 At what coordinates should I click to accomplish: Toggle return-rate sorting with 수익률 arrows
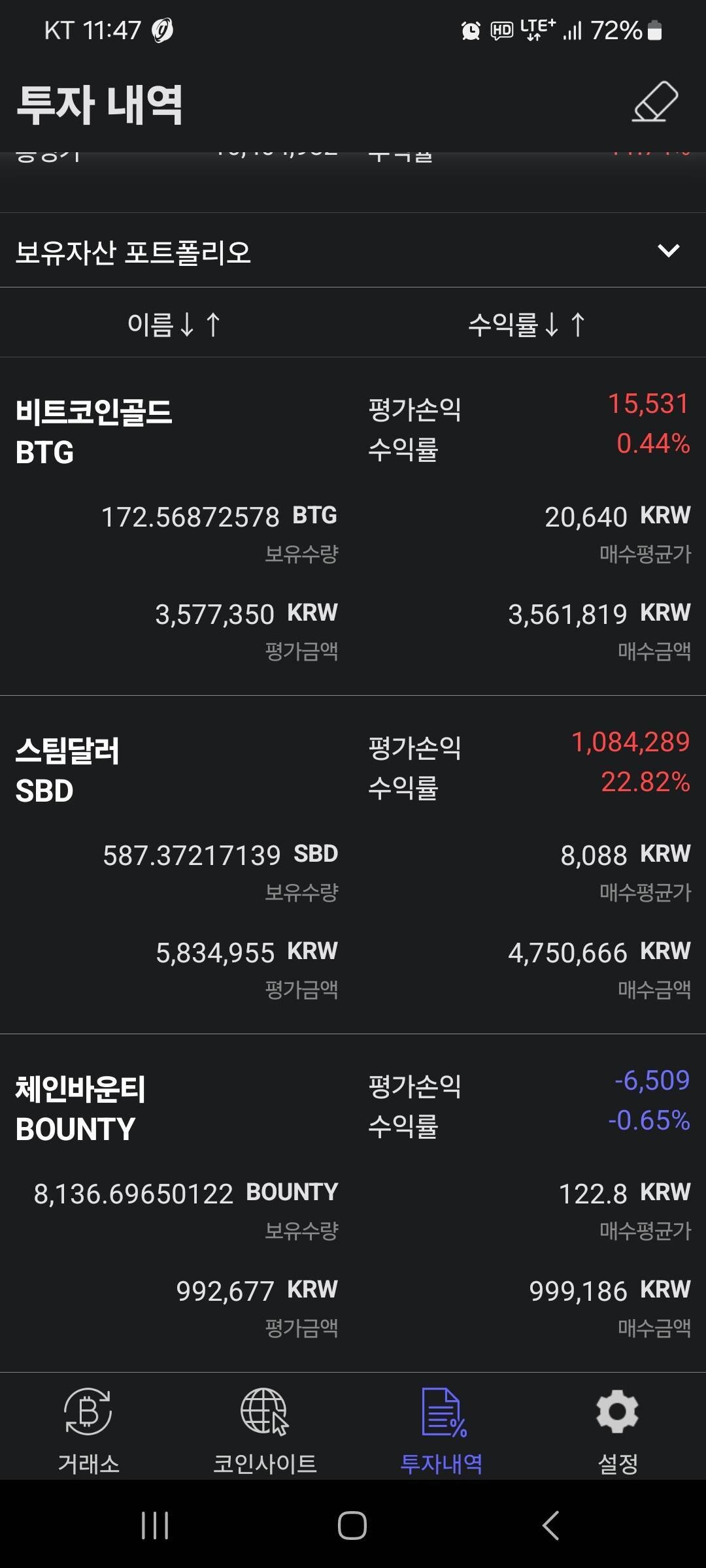point(526,325)
